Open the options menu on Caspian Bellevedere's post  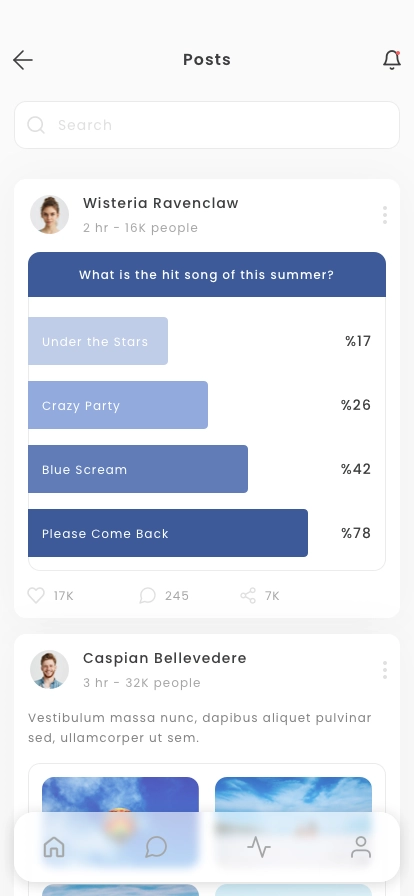385,670
